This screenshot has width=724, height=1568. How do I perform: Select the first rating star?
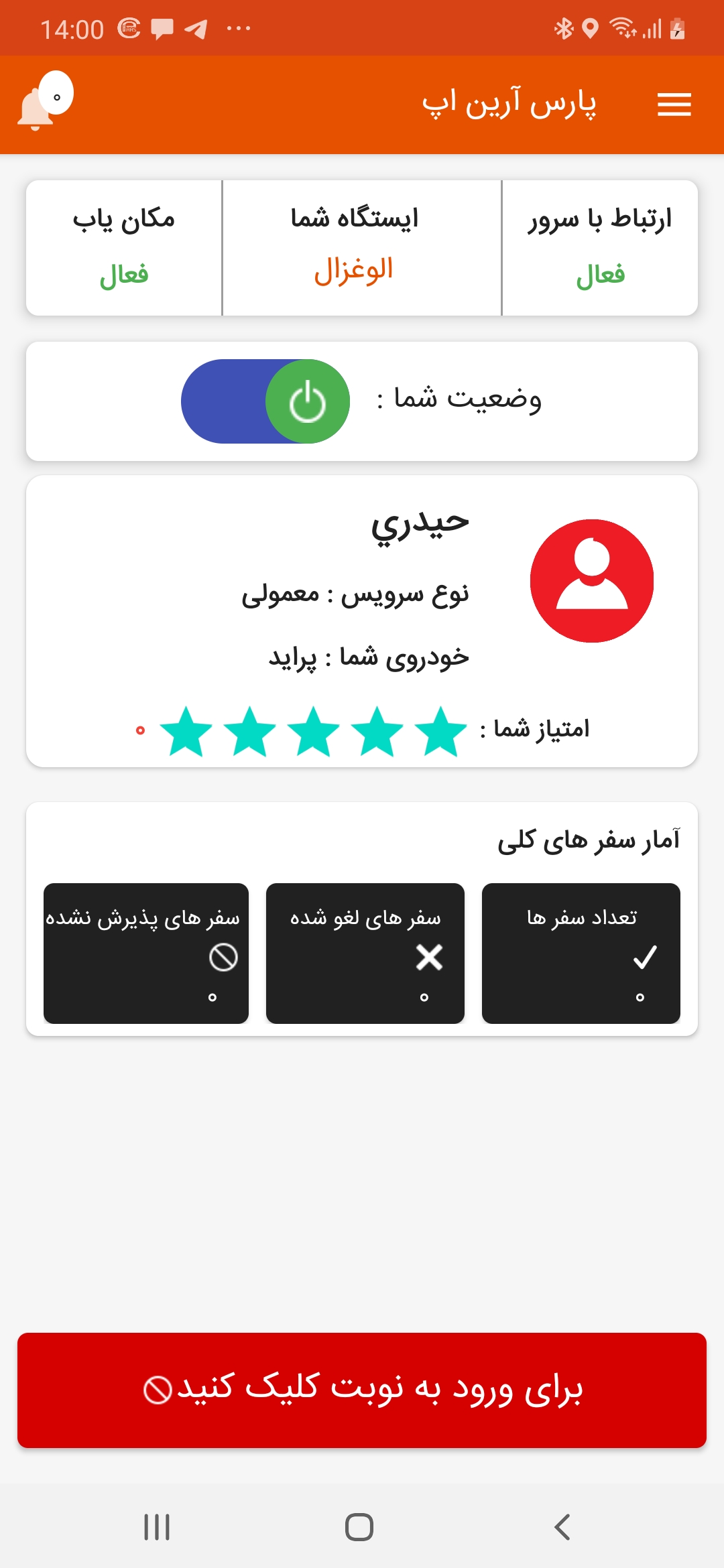point(439,730)
